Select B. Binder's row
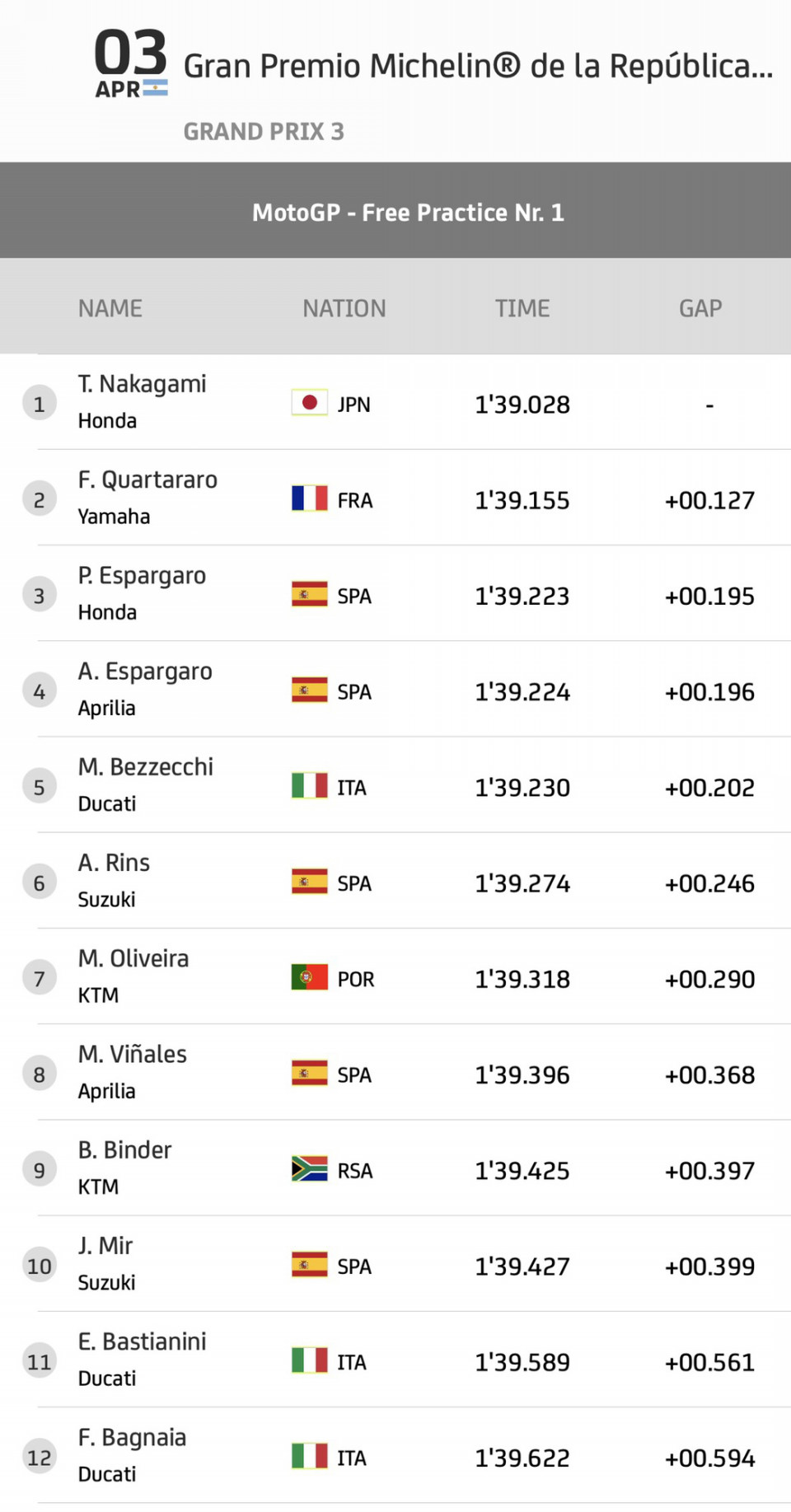The width and height of the screenshot is (791, 1512). pos(395,1168)
